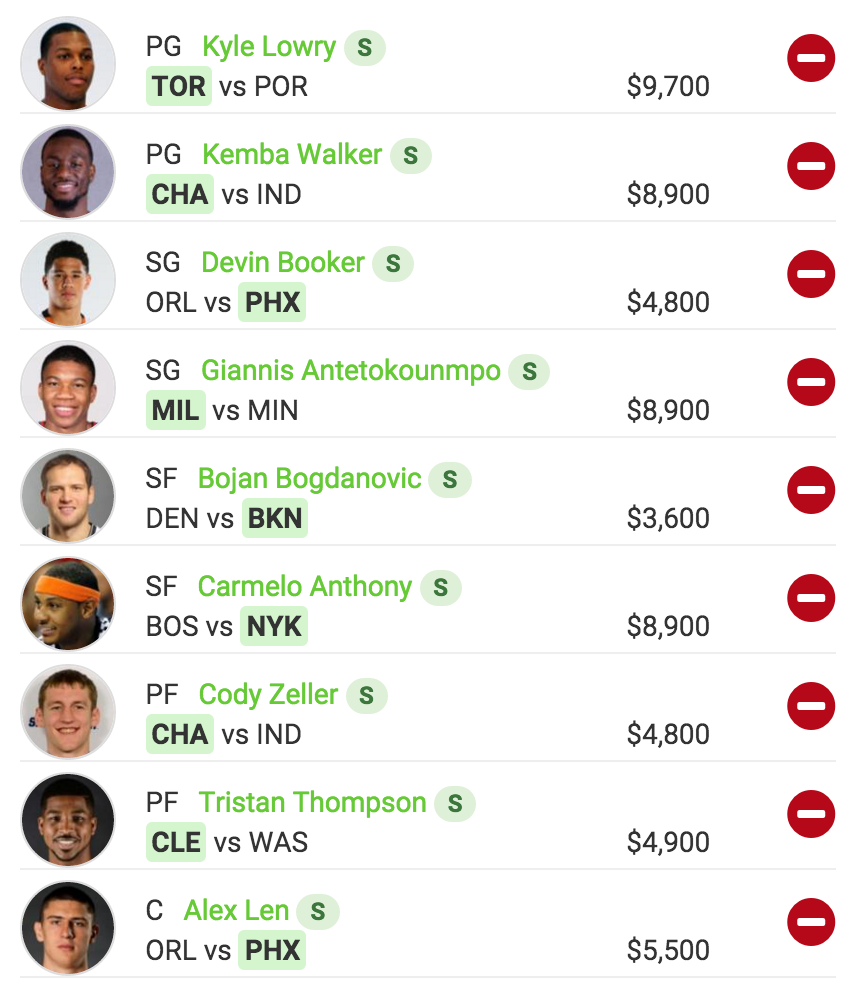Remove Carmelo Anthony from the lineup

point(811,599)
